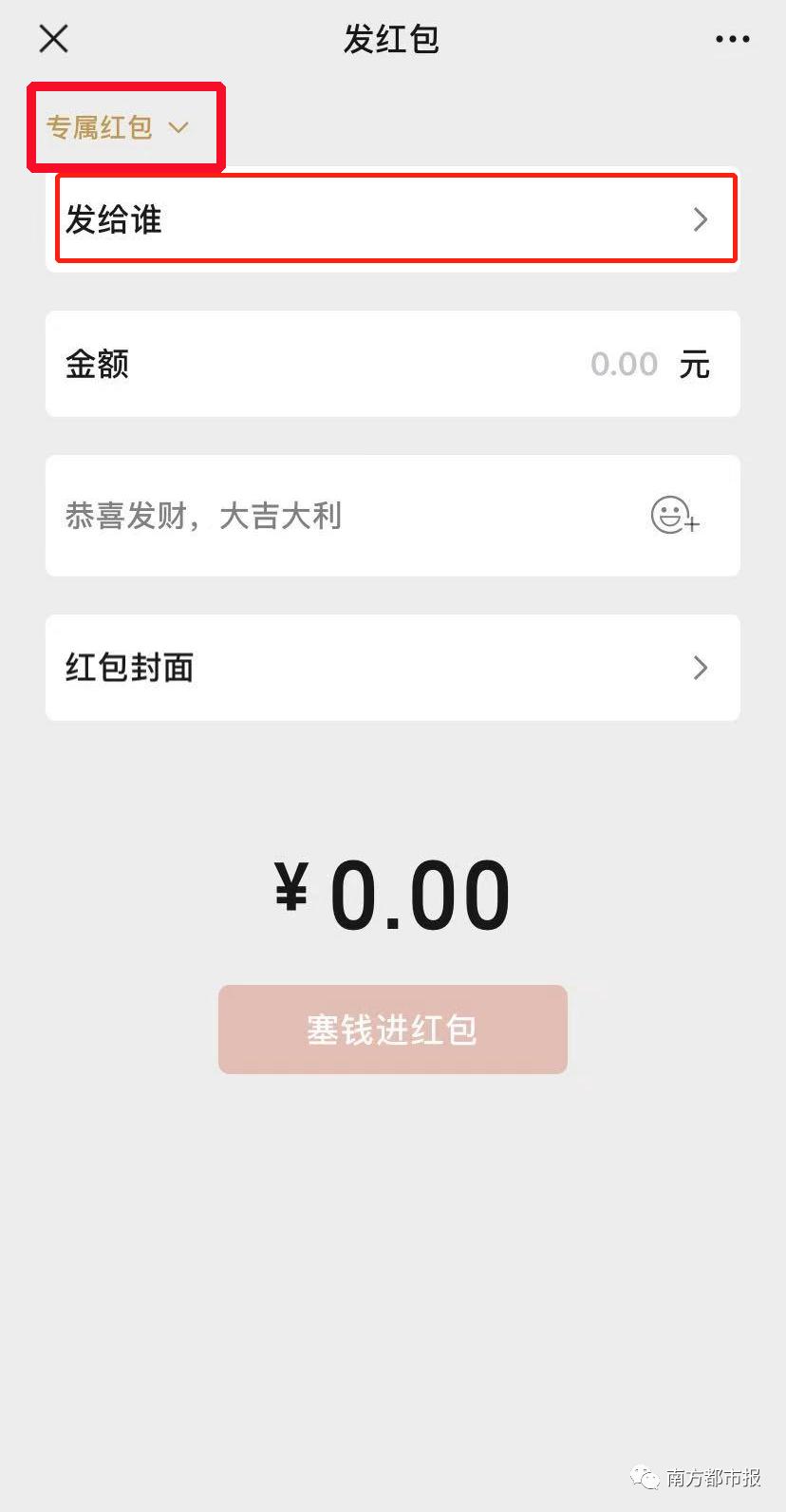Select the 发红包 title bar
The height and width of the screenshot is (1512, 786).
pos(391,38)
